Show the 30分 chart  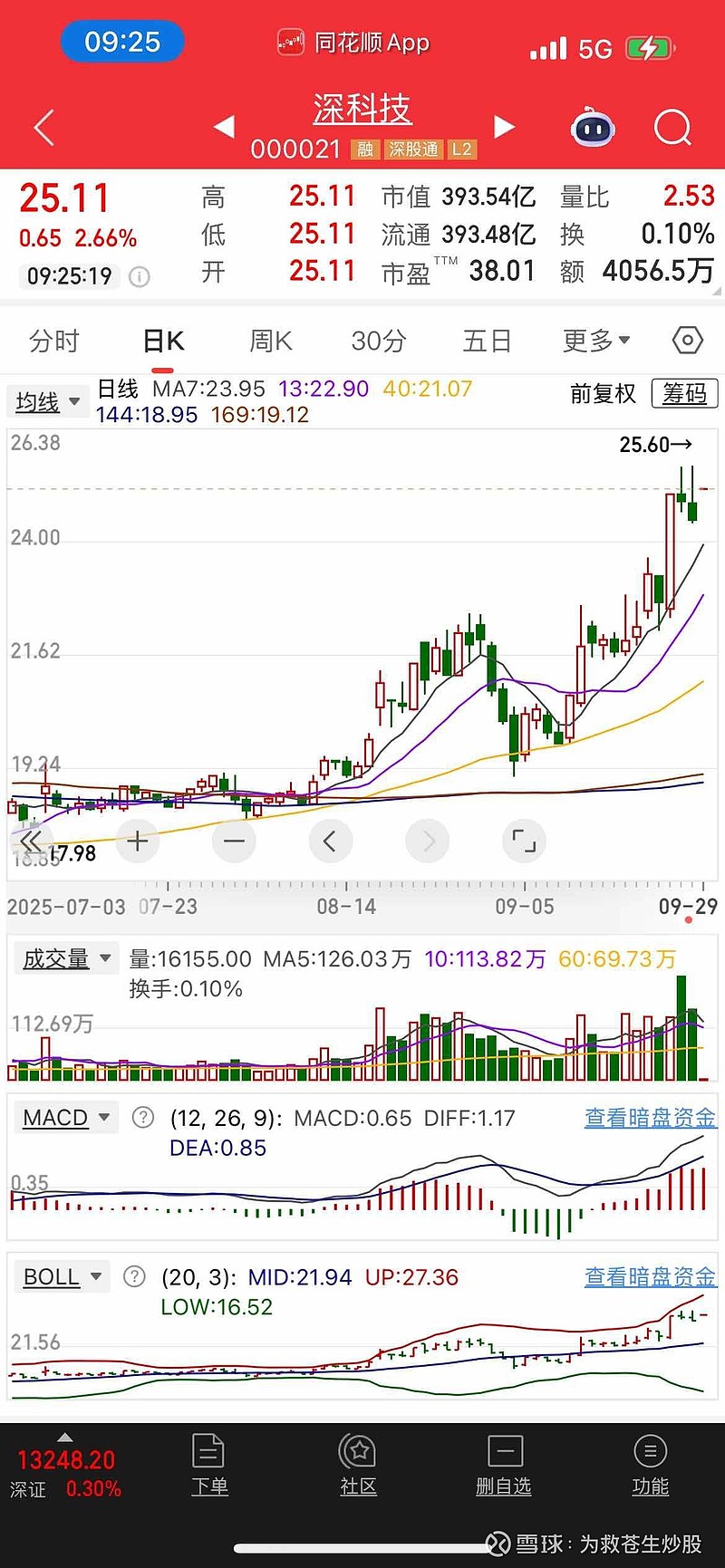click(x=379, y=341)
